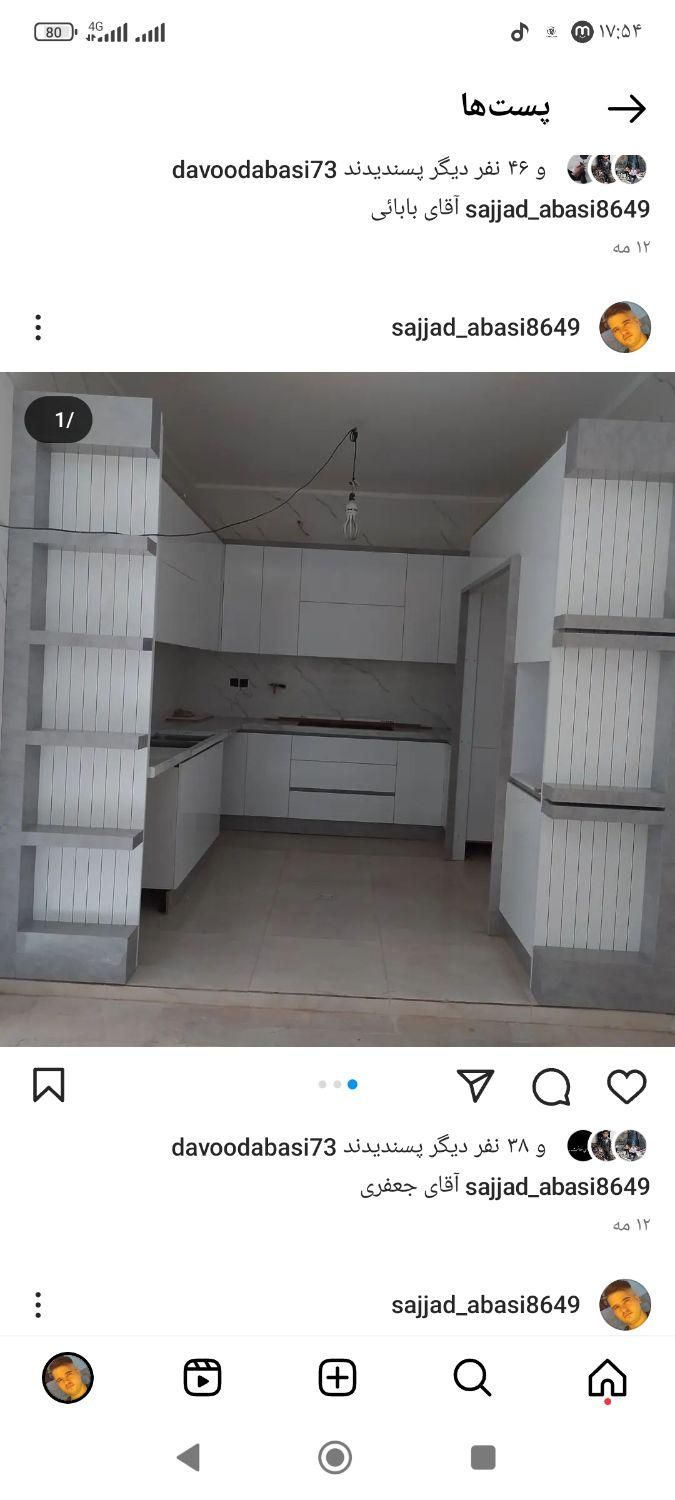The image size is (675, 1500).
Task: Switch to the Reels tab
Action: point(202,1378)
